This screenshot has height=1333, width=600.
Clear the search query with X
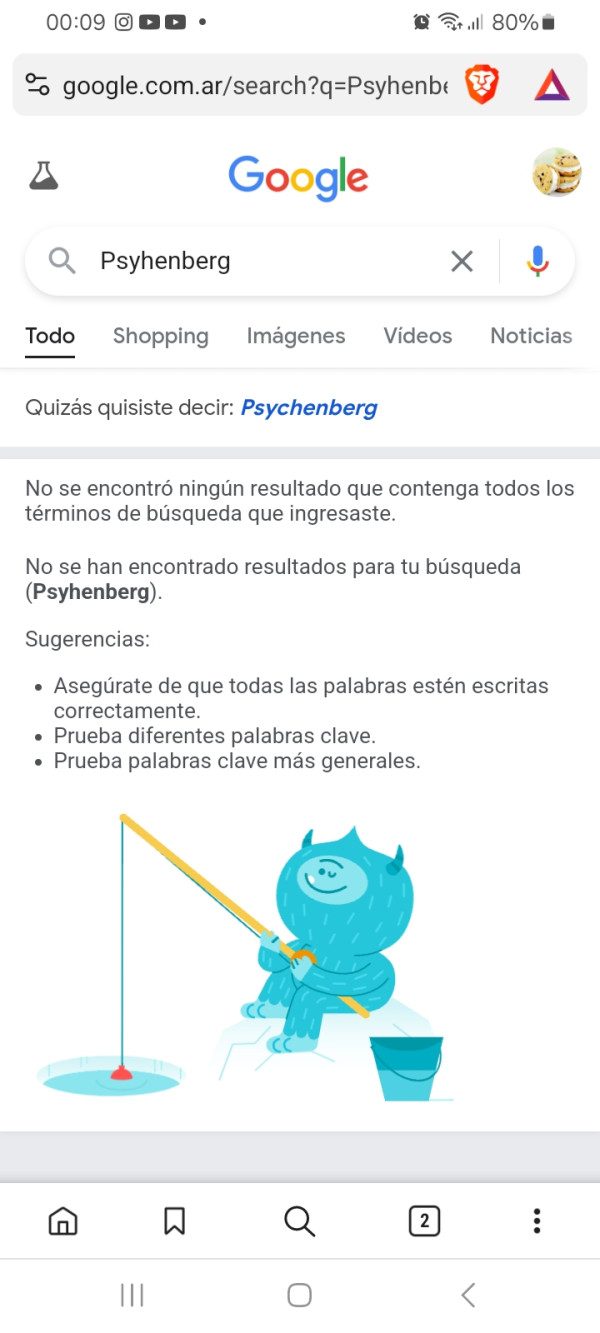pyautogui.click(x=461, y=261)
